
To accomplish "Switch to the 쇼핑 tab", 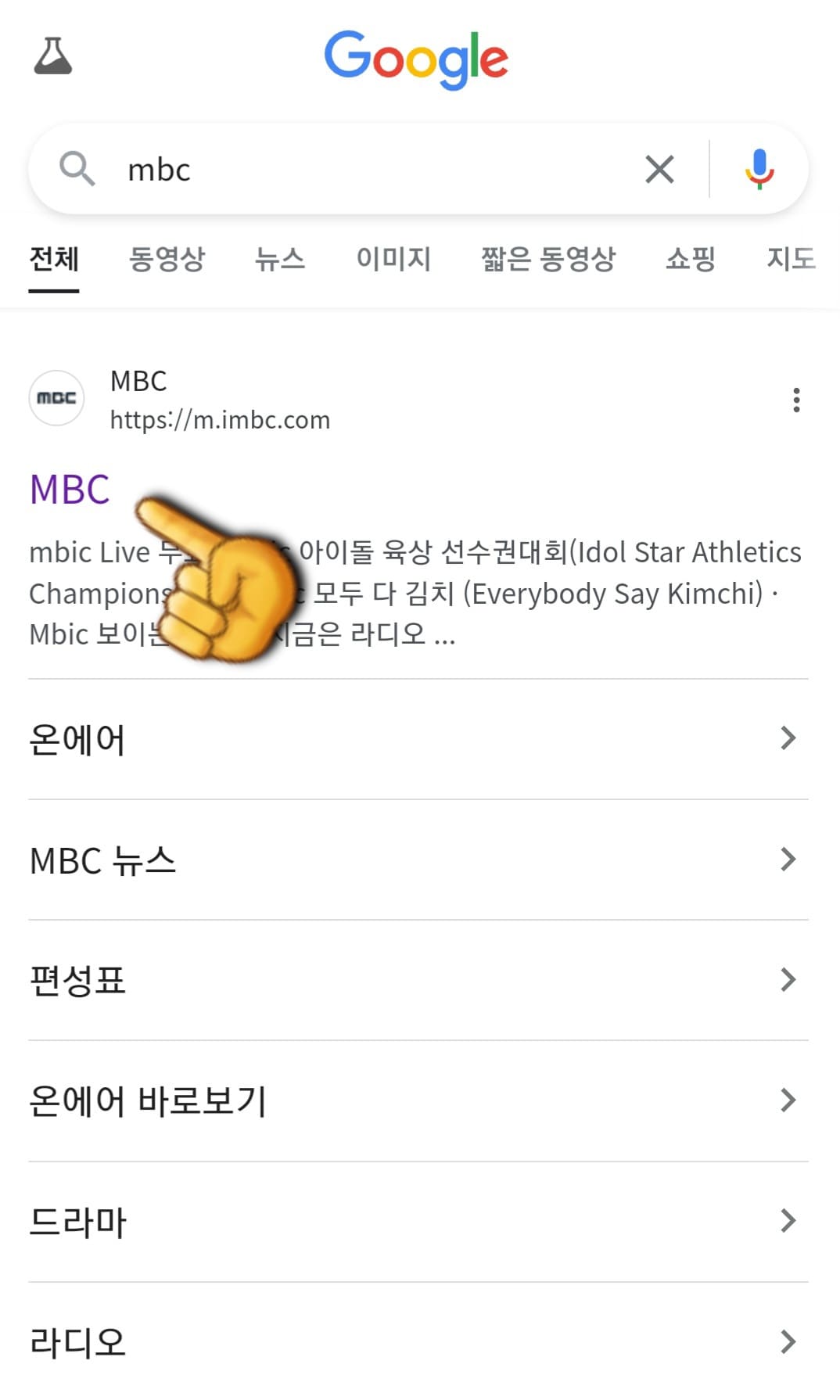I will (687, 260).
